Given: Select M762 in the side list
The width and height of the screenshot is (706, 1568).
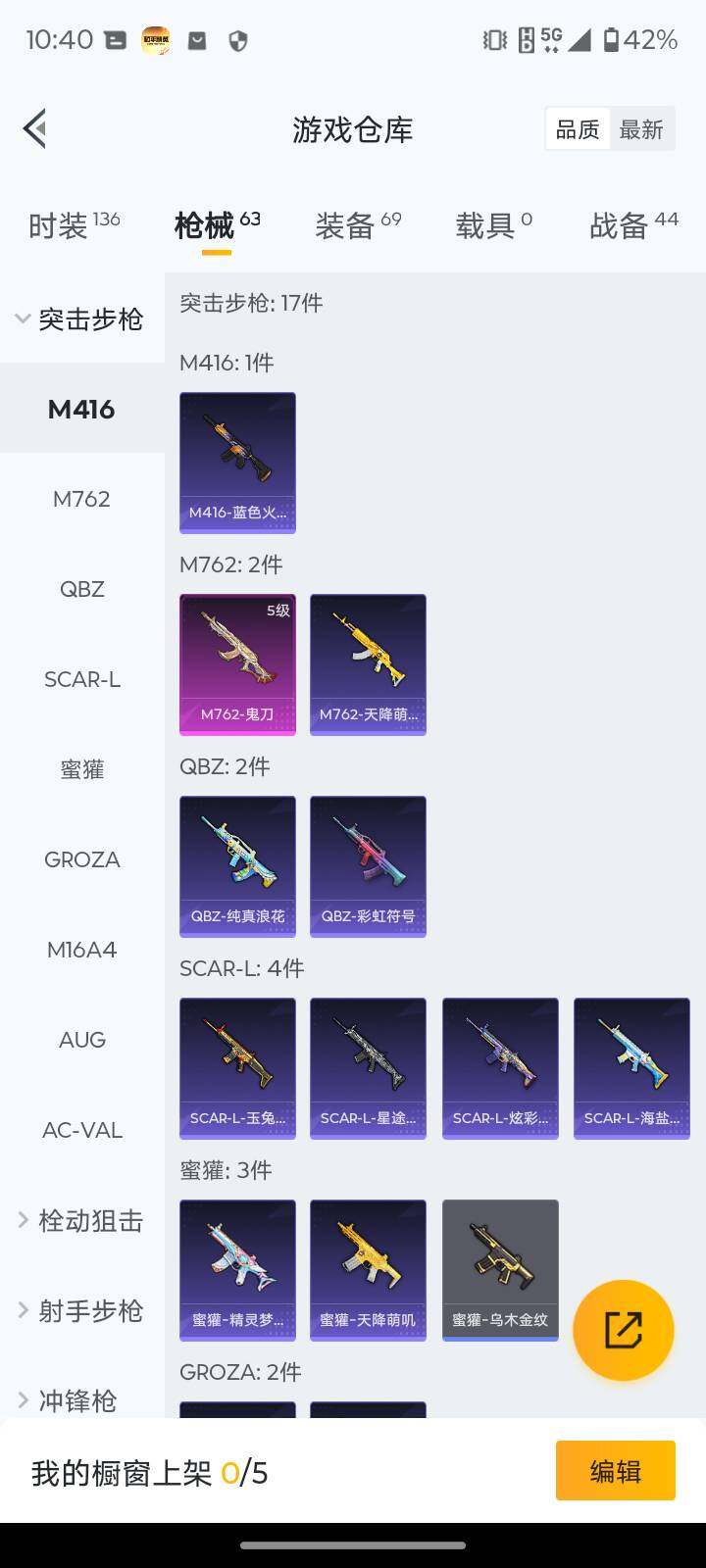Looking at the screenshot, I should click(81, 499).
